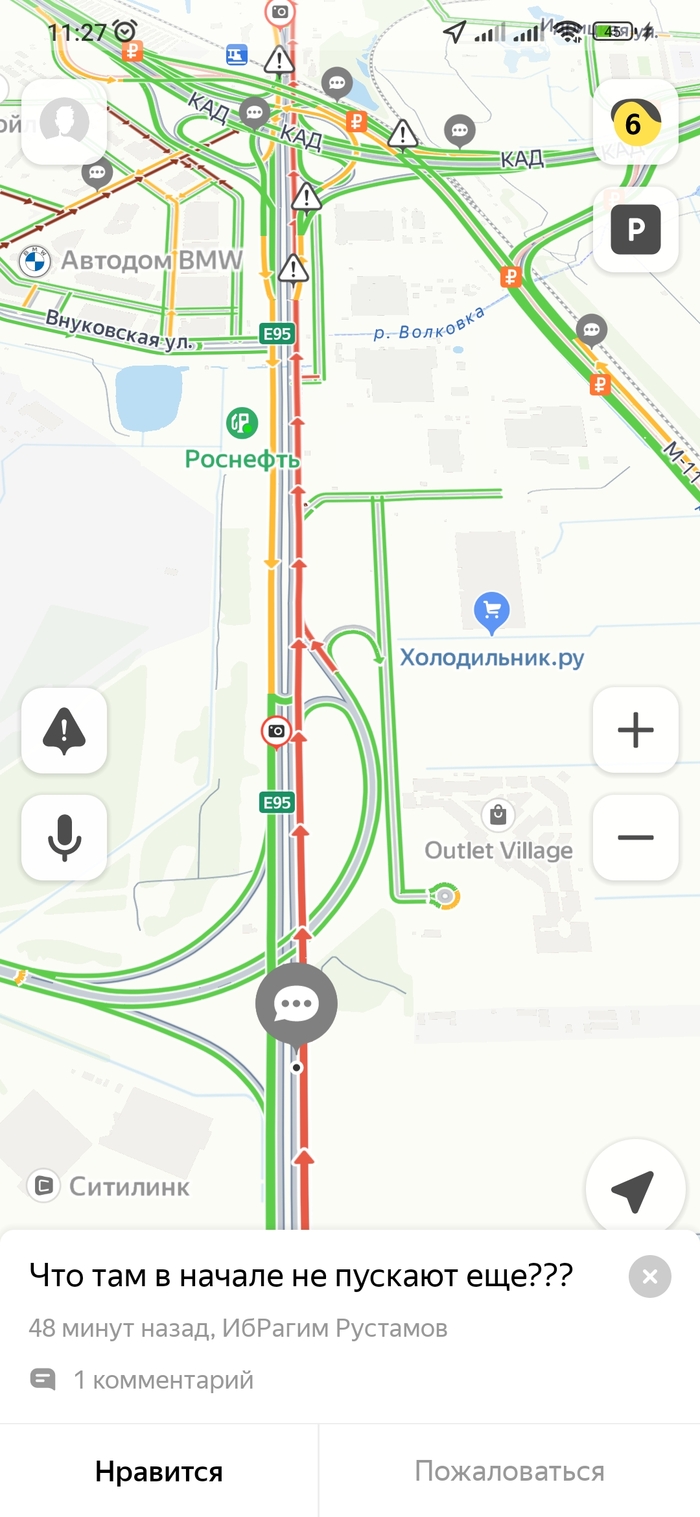Center map on my location
This screenshot has width=700, height=1517.
click(633, 1189)
